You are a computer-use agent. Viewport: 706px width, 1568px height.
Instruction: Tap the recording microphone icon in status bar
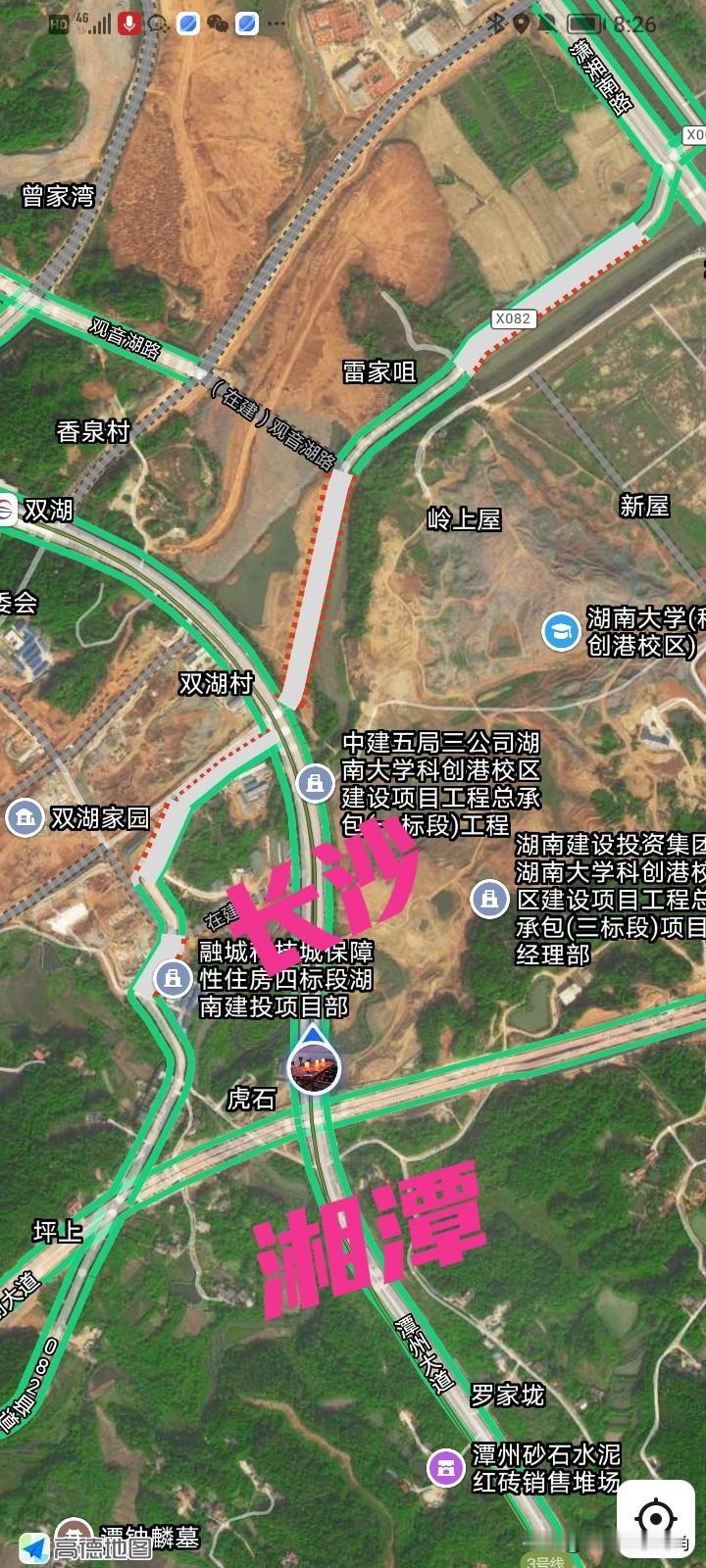(127, 24)
